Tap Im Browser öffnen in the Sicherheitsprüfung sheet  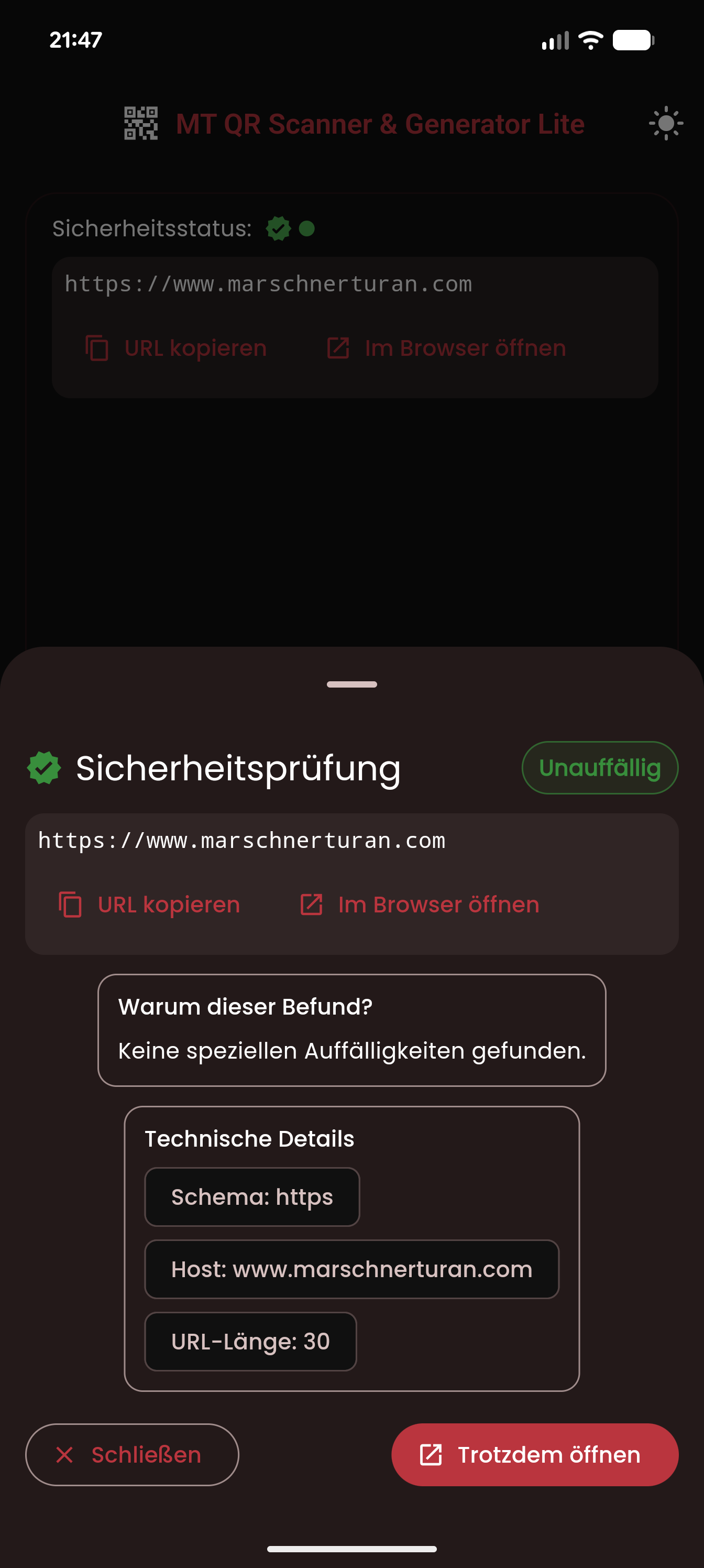tap(420, 905)
